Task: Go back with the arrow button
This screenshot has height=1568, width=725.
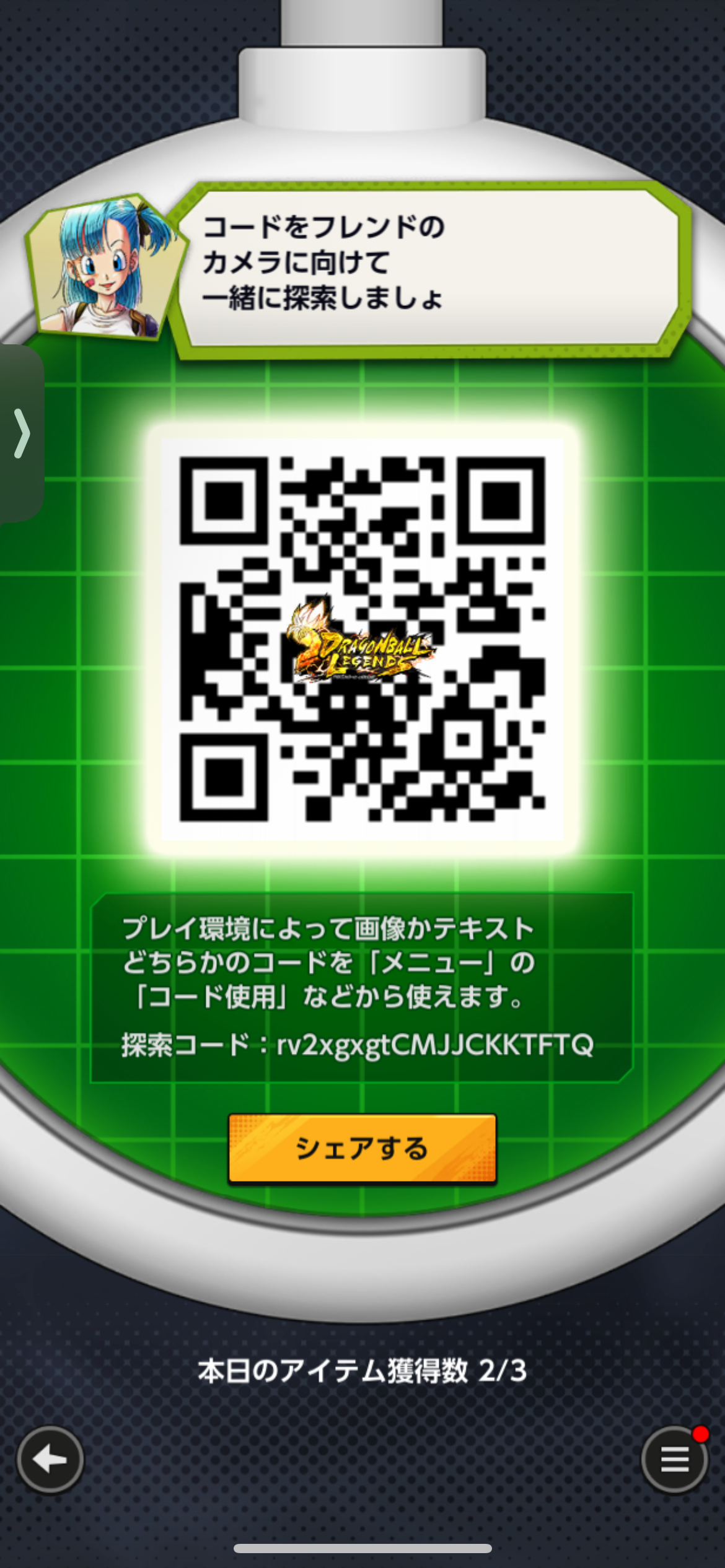Action: (x=50, y=1460)
